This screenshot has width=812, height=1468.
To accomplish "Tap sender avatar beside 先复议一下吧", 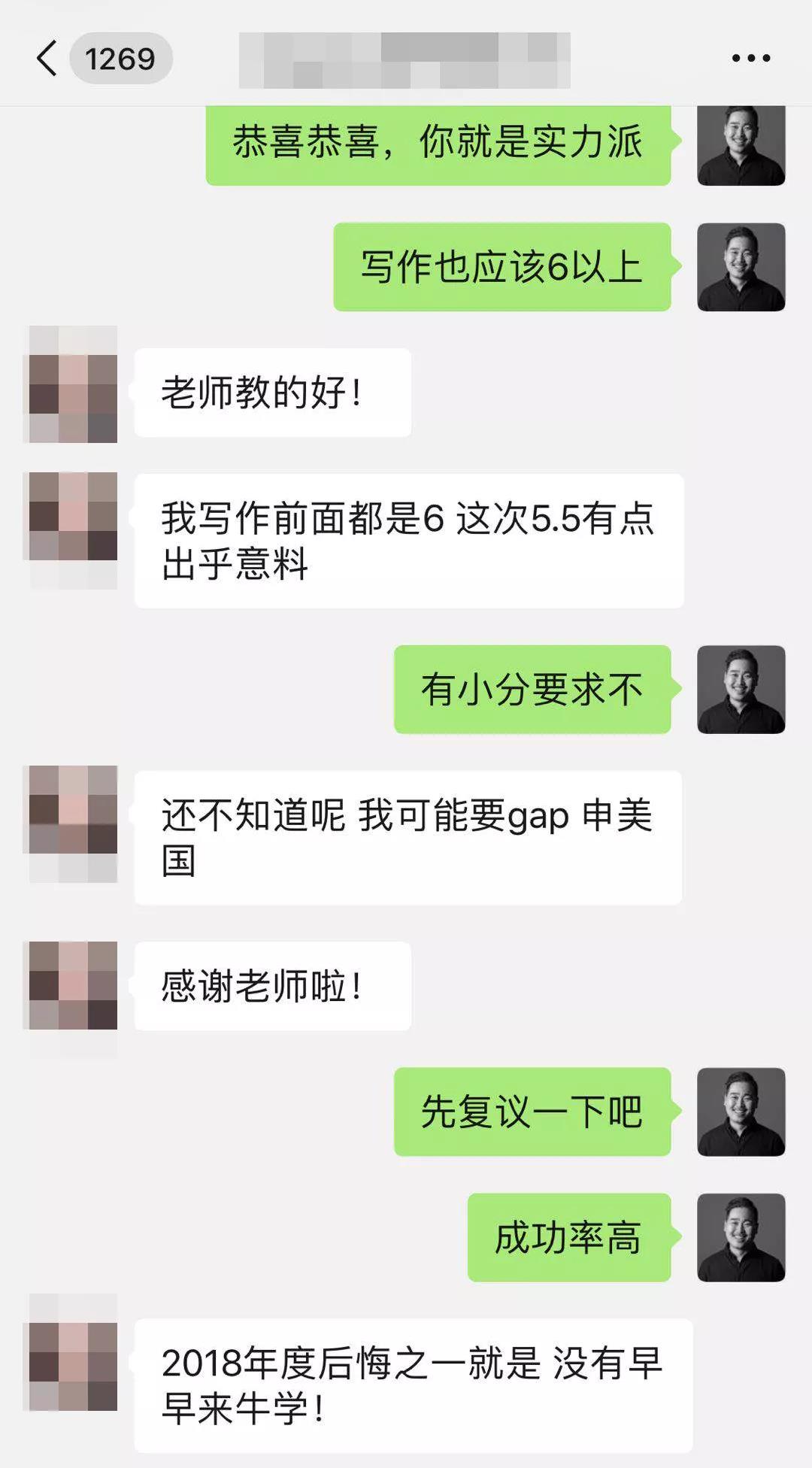I will [741, 1112].
